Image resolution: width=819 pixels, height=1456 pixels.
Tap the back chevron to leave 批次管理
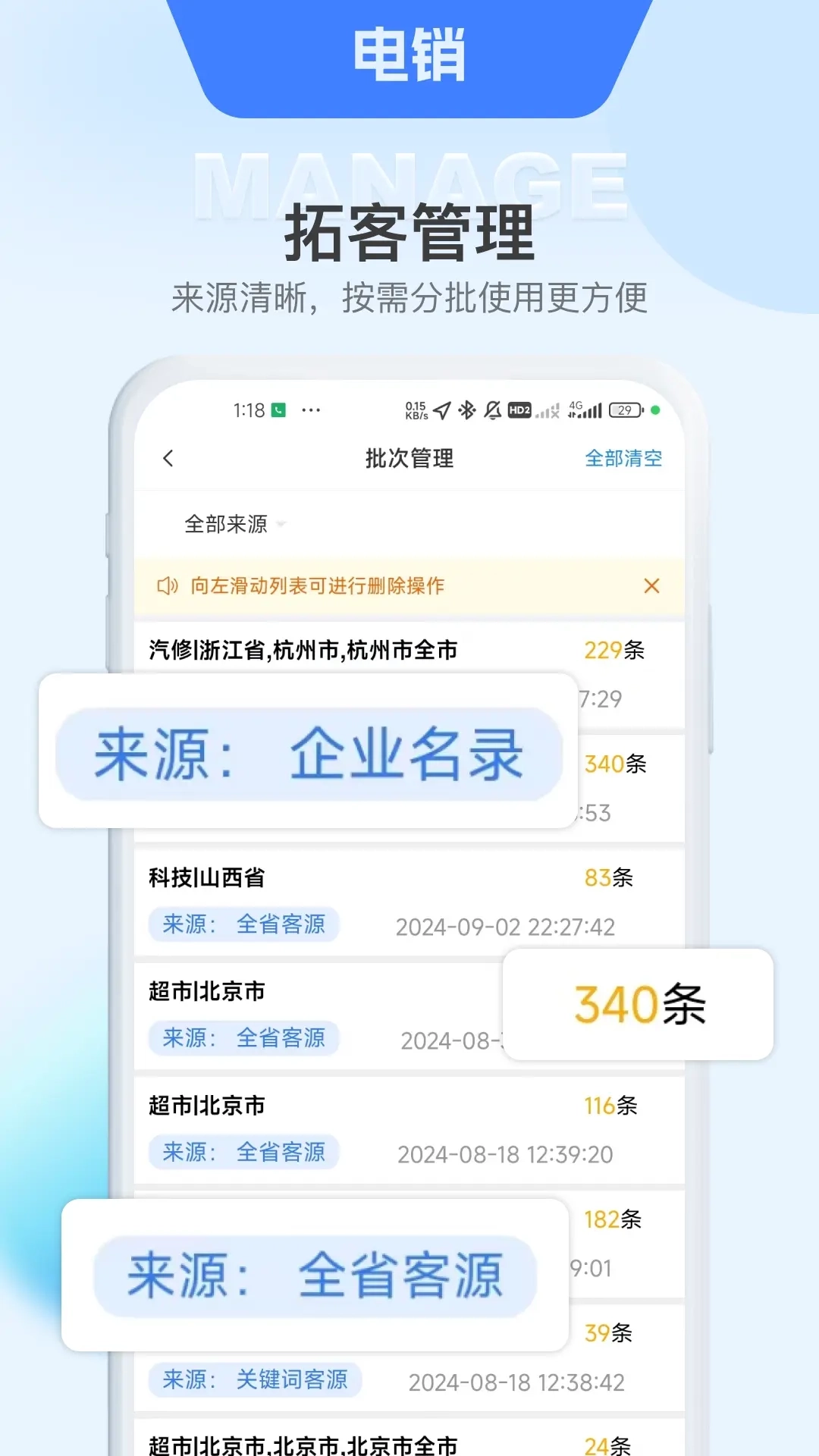pyautogui.click(x=168, y=459)
